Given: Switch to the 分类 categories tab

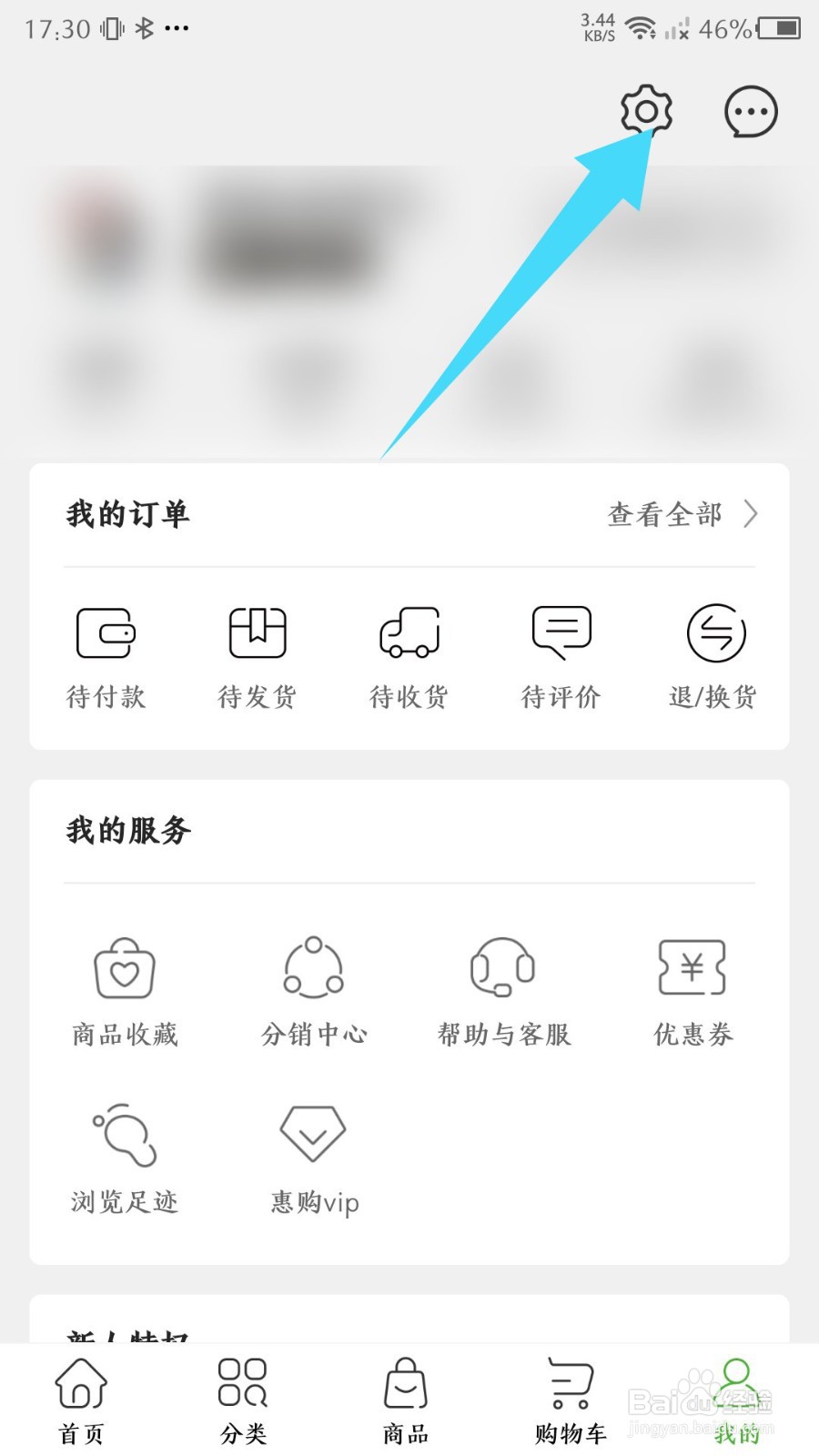Looking at the screenshot, I should coord(243,1401).
